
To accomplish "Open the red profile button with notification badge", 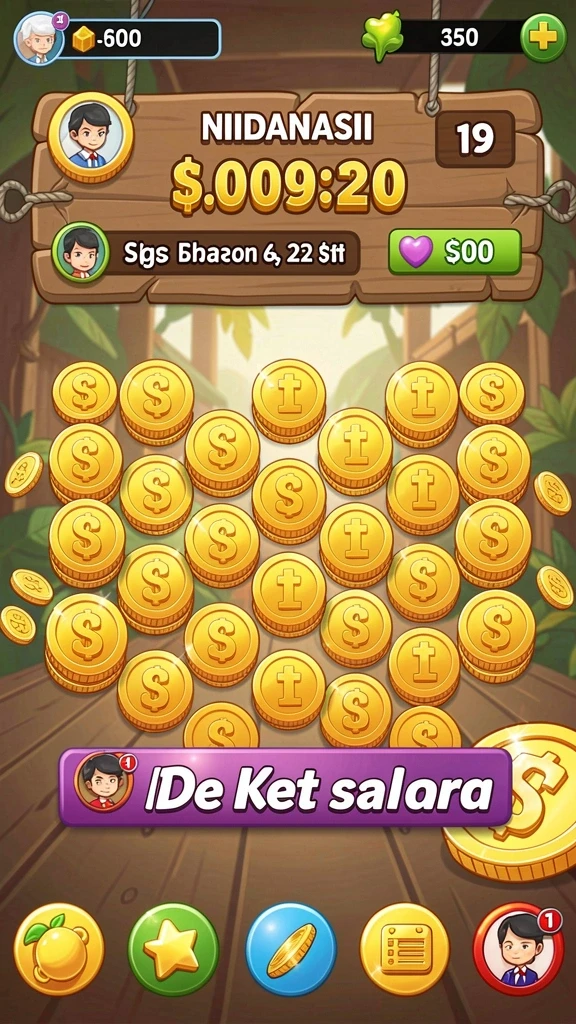I will pyautogui.click(x=519, y=949).
